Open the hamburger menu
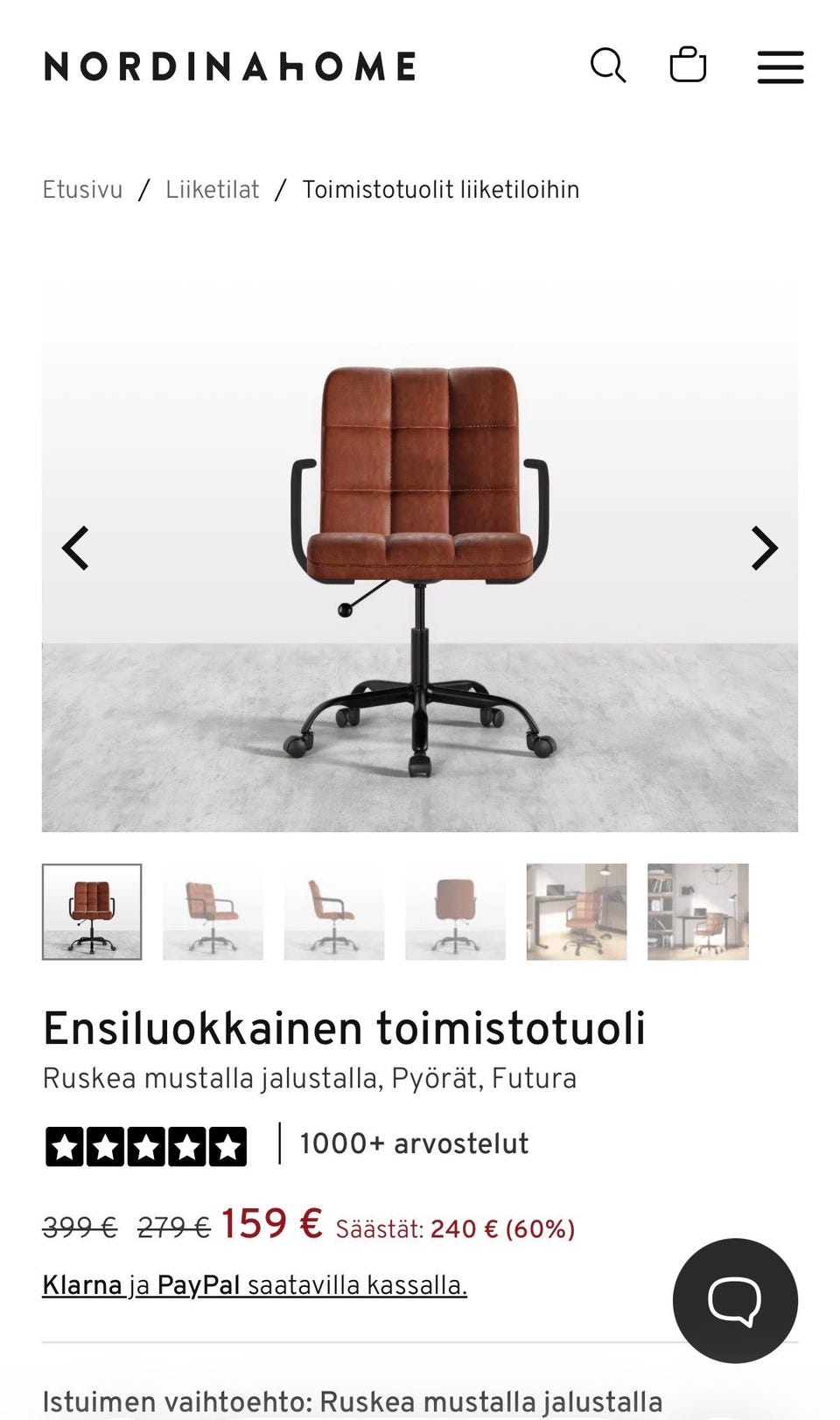840x1420 pixels. click(780, 67)
